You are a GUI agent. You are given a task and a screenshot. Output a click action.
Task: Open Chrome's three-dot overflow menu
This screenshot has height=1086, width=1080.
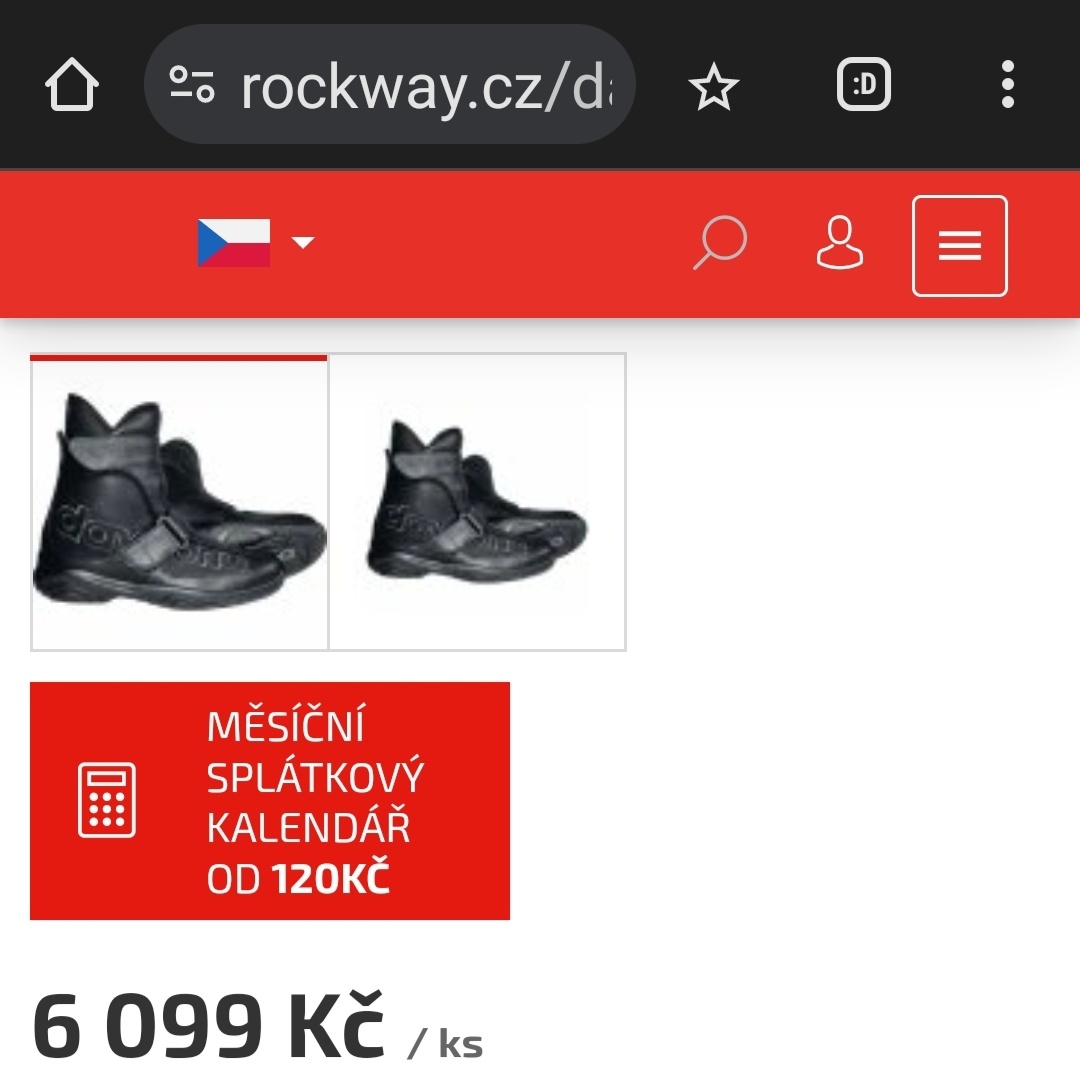[x=1007, y=84]
